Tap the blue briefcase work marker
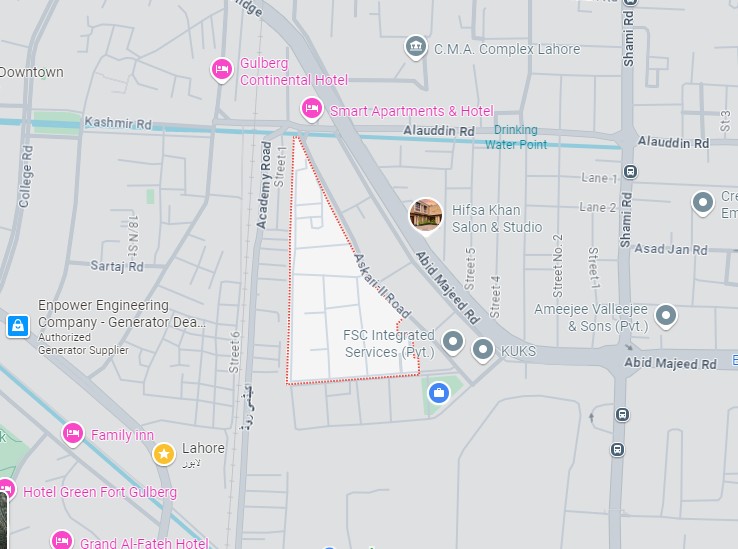Screen dimensions: 738x549 click(x=438, y=393)
